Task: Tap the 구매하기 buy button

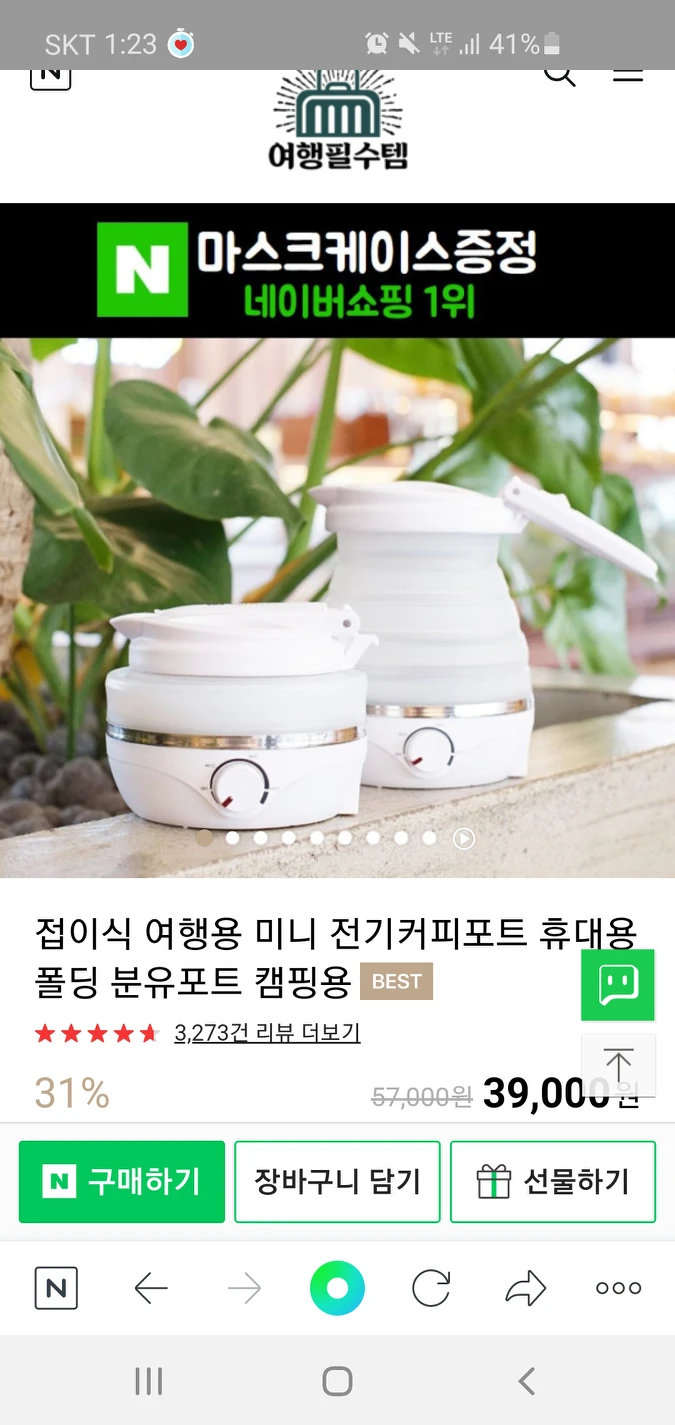Action: point(121,1181)
